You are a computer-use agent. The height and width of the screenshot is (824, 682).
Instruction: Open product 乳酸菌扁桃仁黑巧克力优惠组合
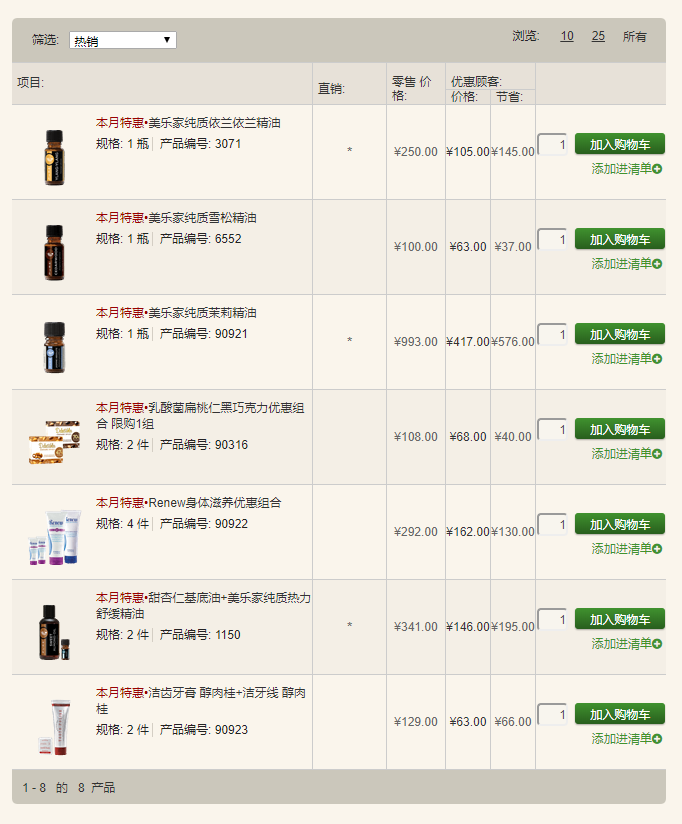click(200, 415)
